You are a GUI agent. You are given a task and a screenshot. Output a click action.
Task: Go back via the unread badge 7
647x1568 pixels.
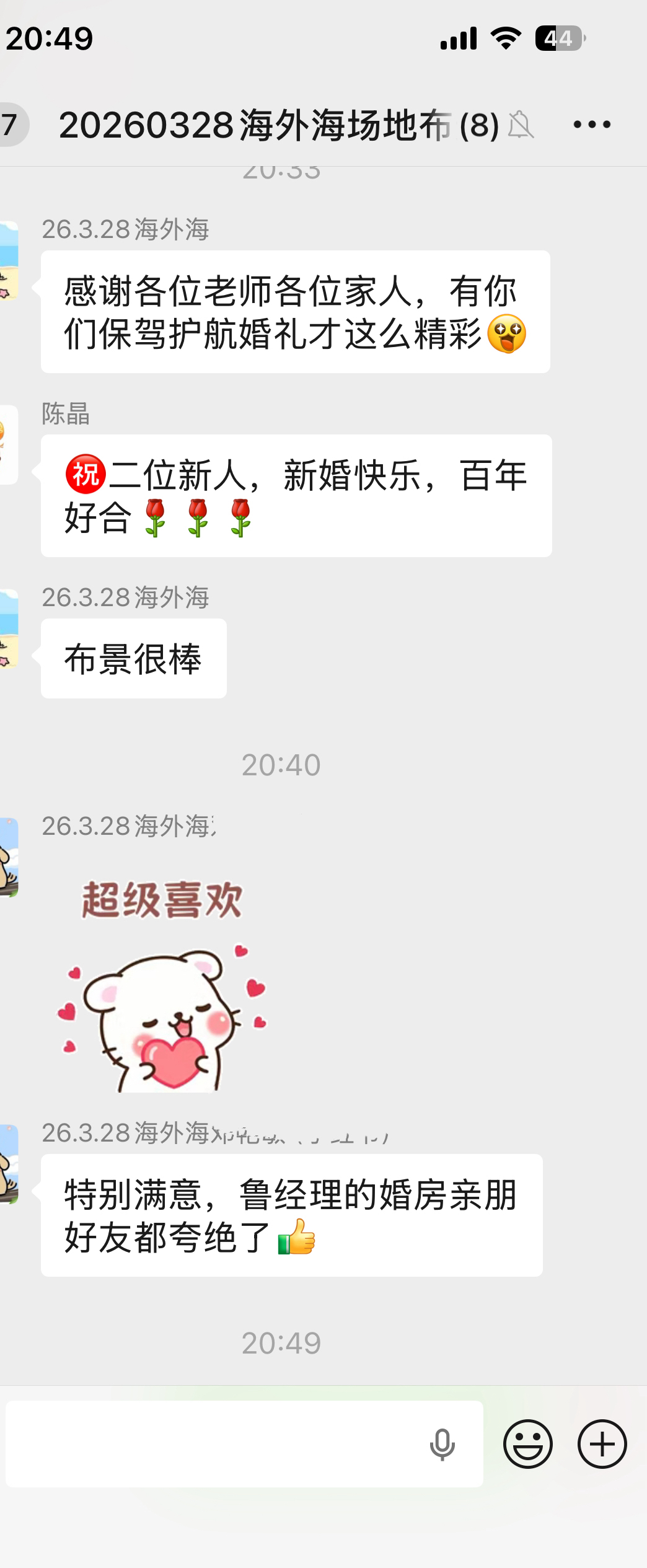click(11, 125)
